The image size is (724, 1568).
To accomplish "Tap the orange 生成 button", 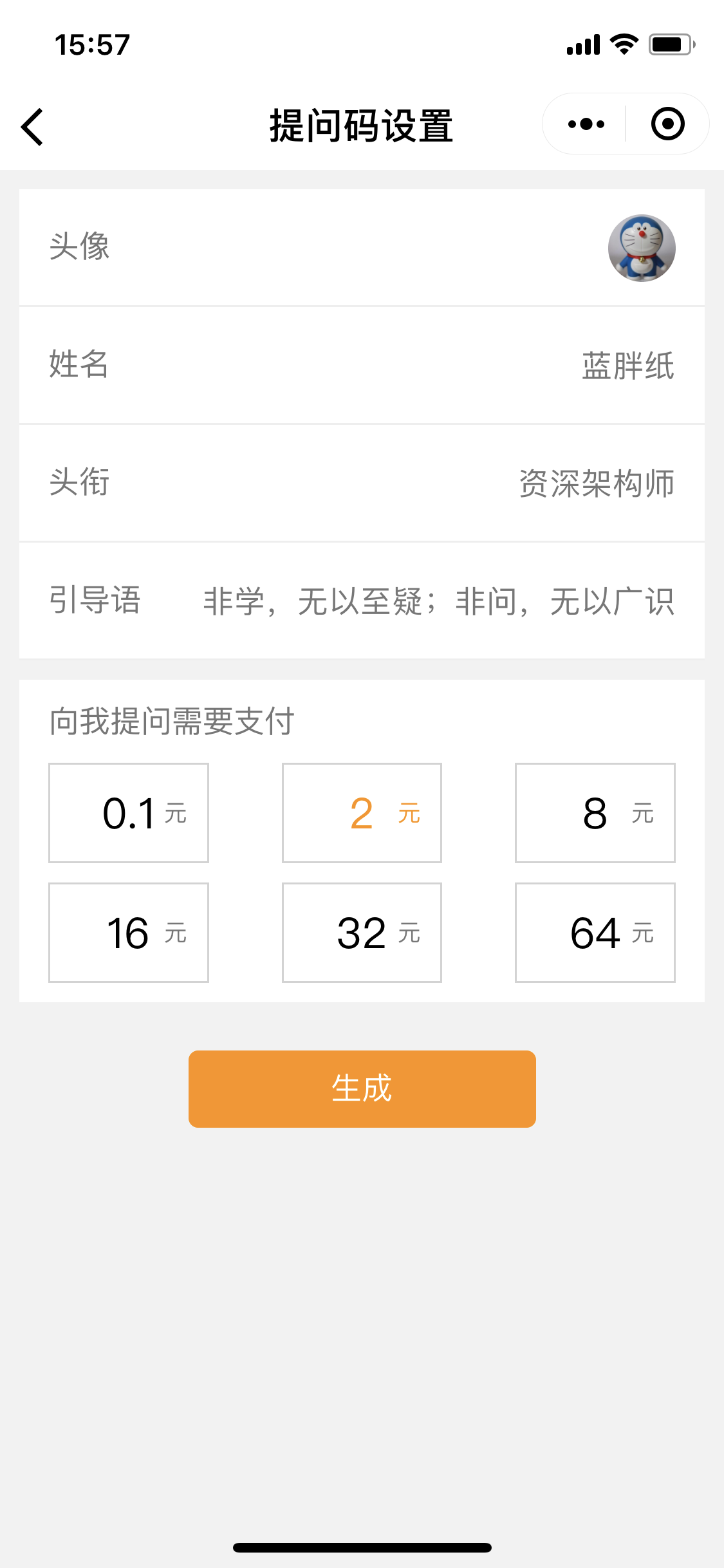I will 362,1088.
